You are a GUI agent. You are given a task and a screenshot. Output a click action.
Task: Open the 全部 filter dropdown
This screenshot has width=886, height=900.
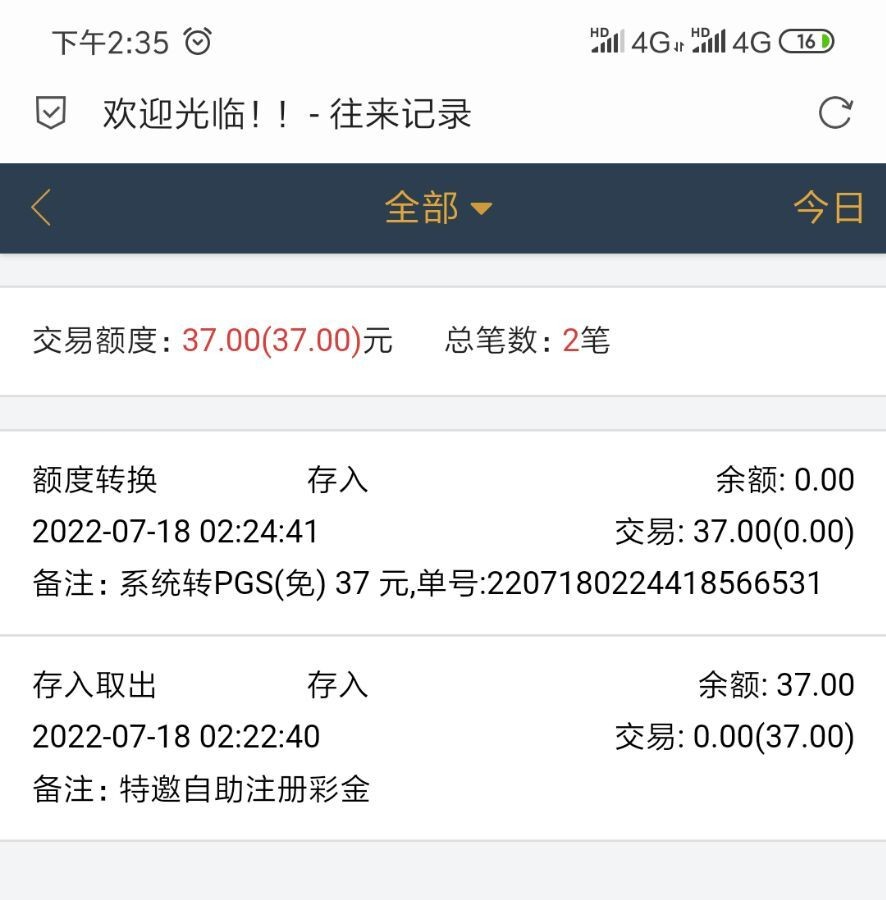[438, 208]
